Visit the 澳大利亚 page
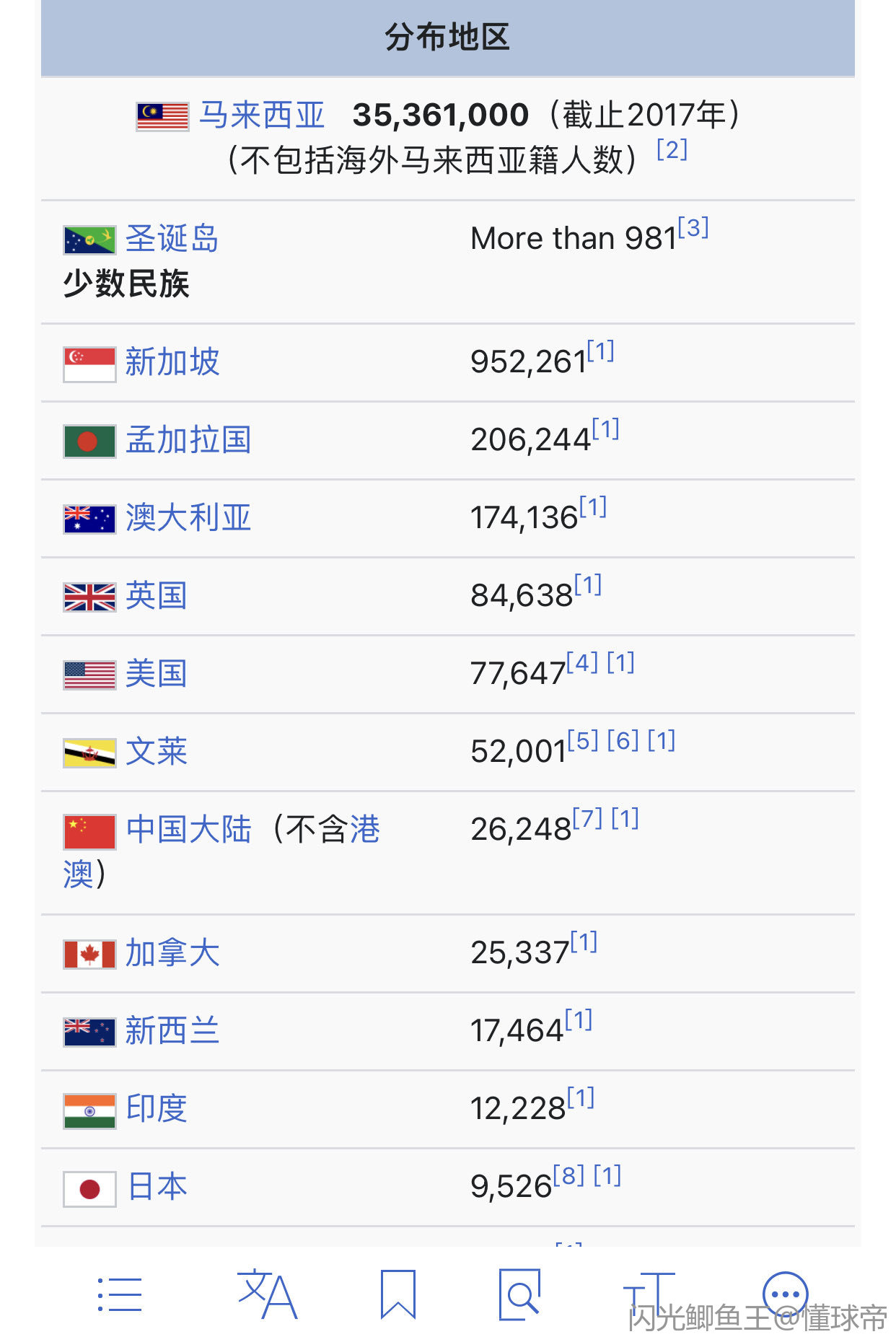The width and height of the screenshot is (896, 1342). click(x=188, y=518)
